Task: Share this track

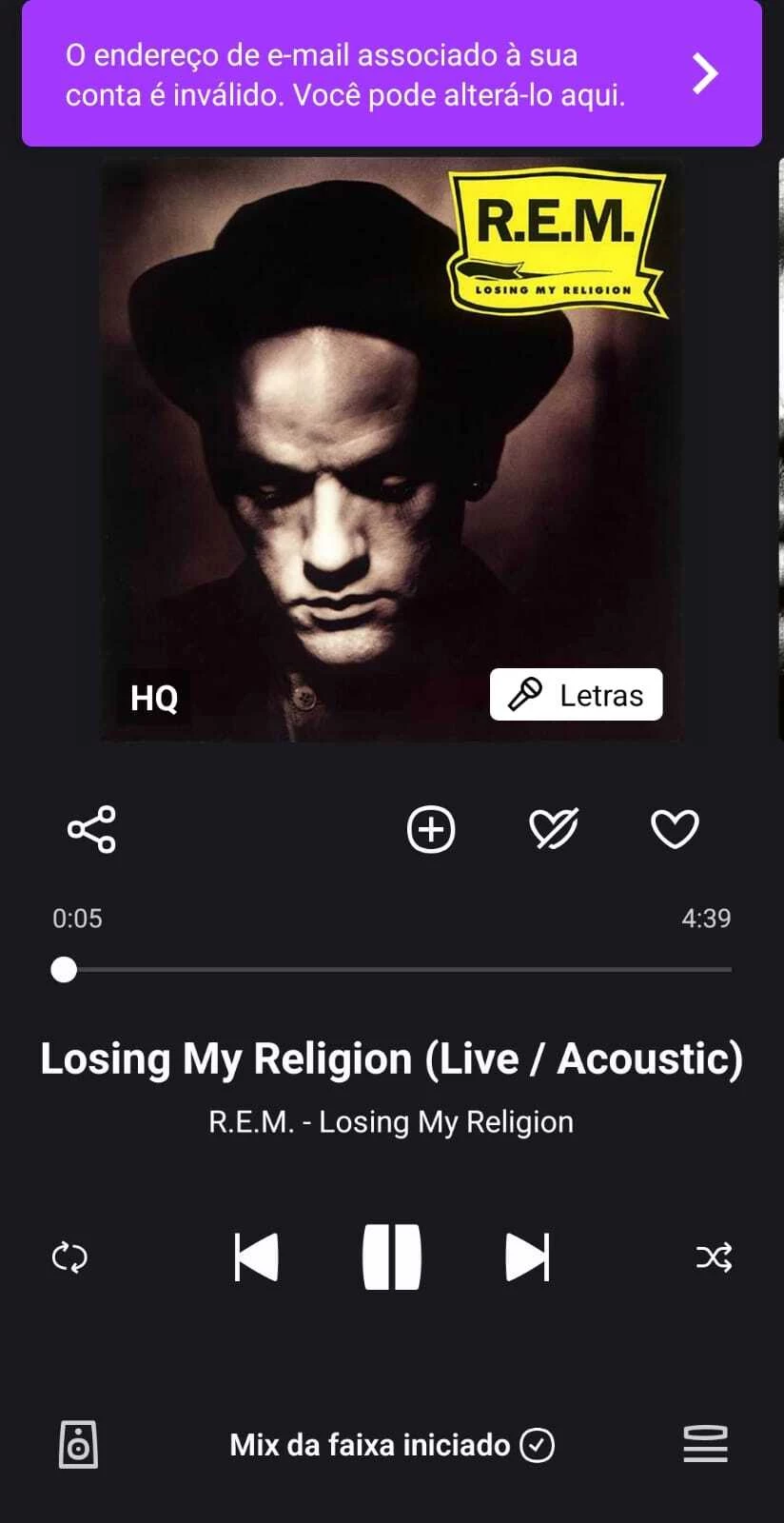Action: click(x=91, y=829)
